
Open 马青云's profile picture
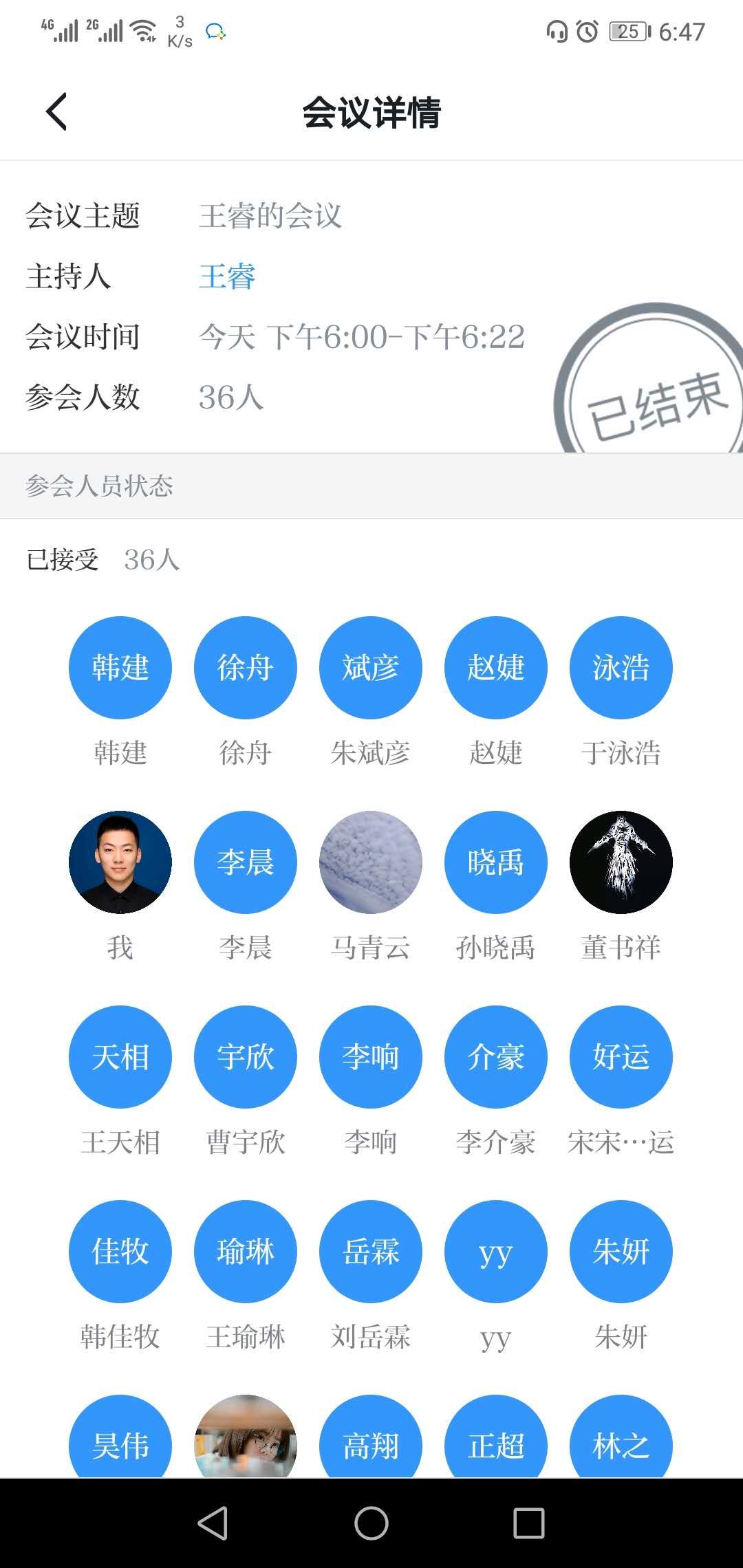click(x=371, y=862)
